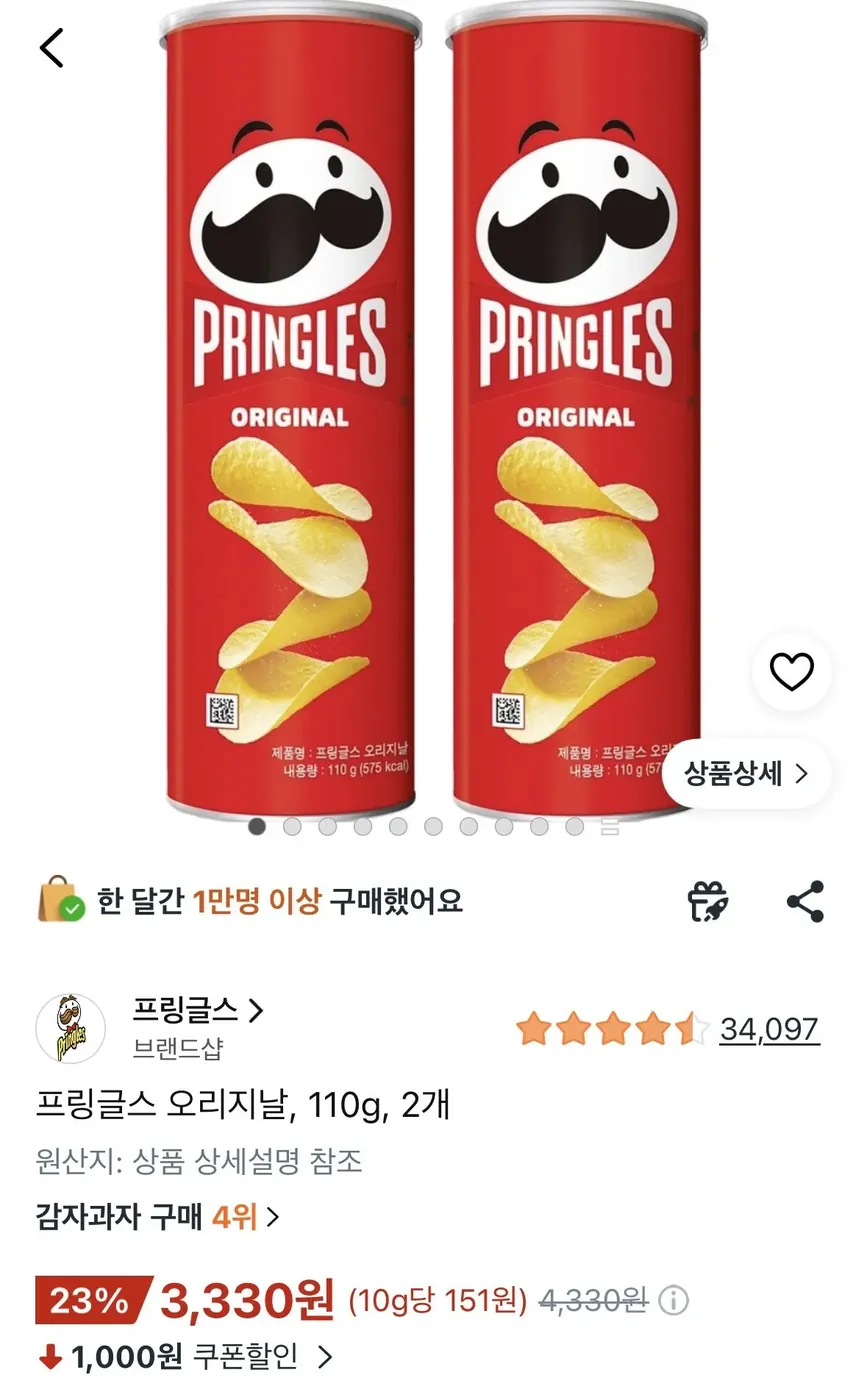Open the 상품상세 product details panel

pos(744,773)
